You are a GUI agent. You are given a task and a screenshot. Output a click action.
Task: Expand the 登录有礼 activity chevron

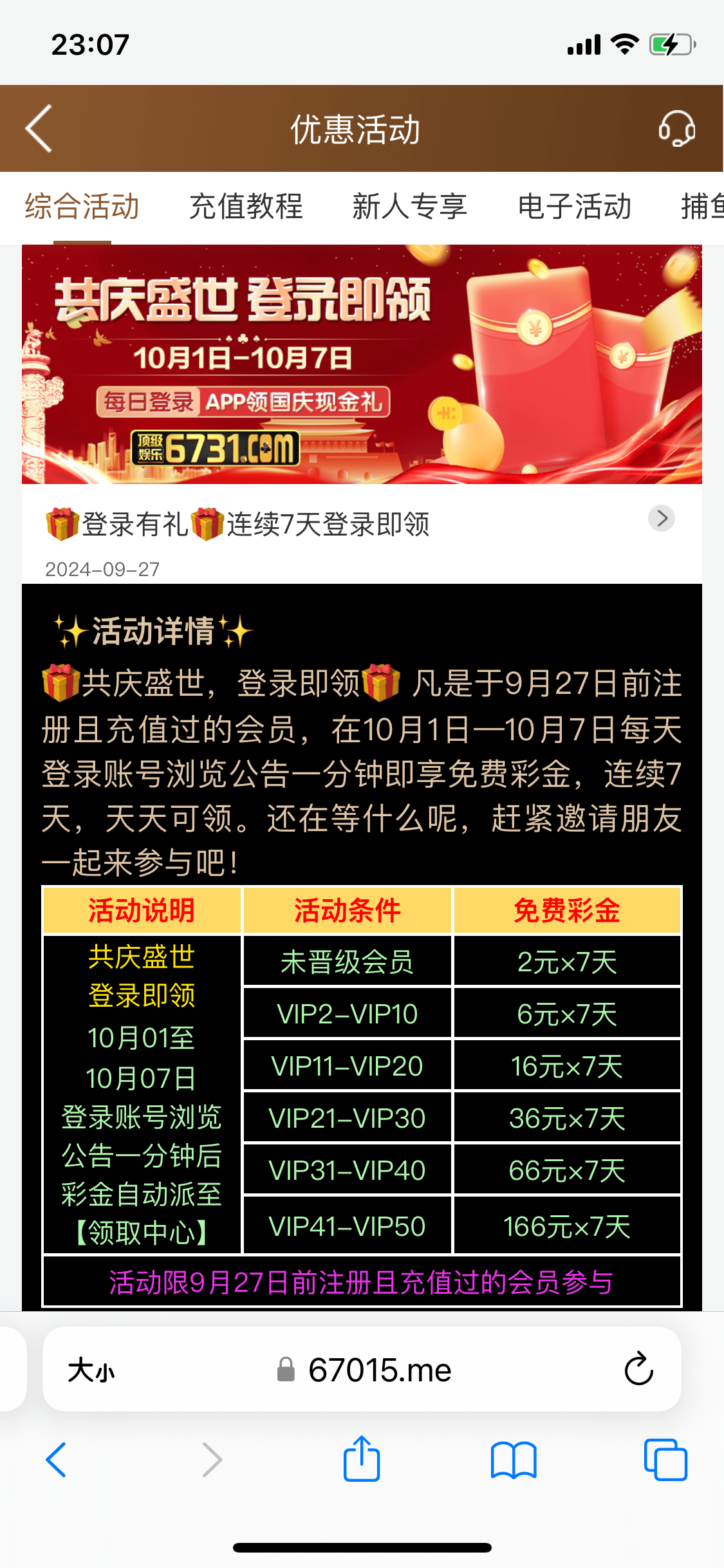pos(662,518)
